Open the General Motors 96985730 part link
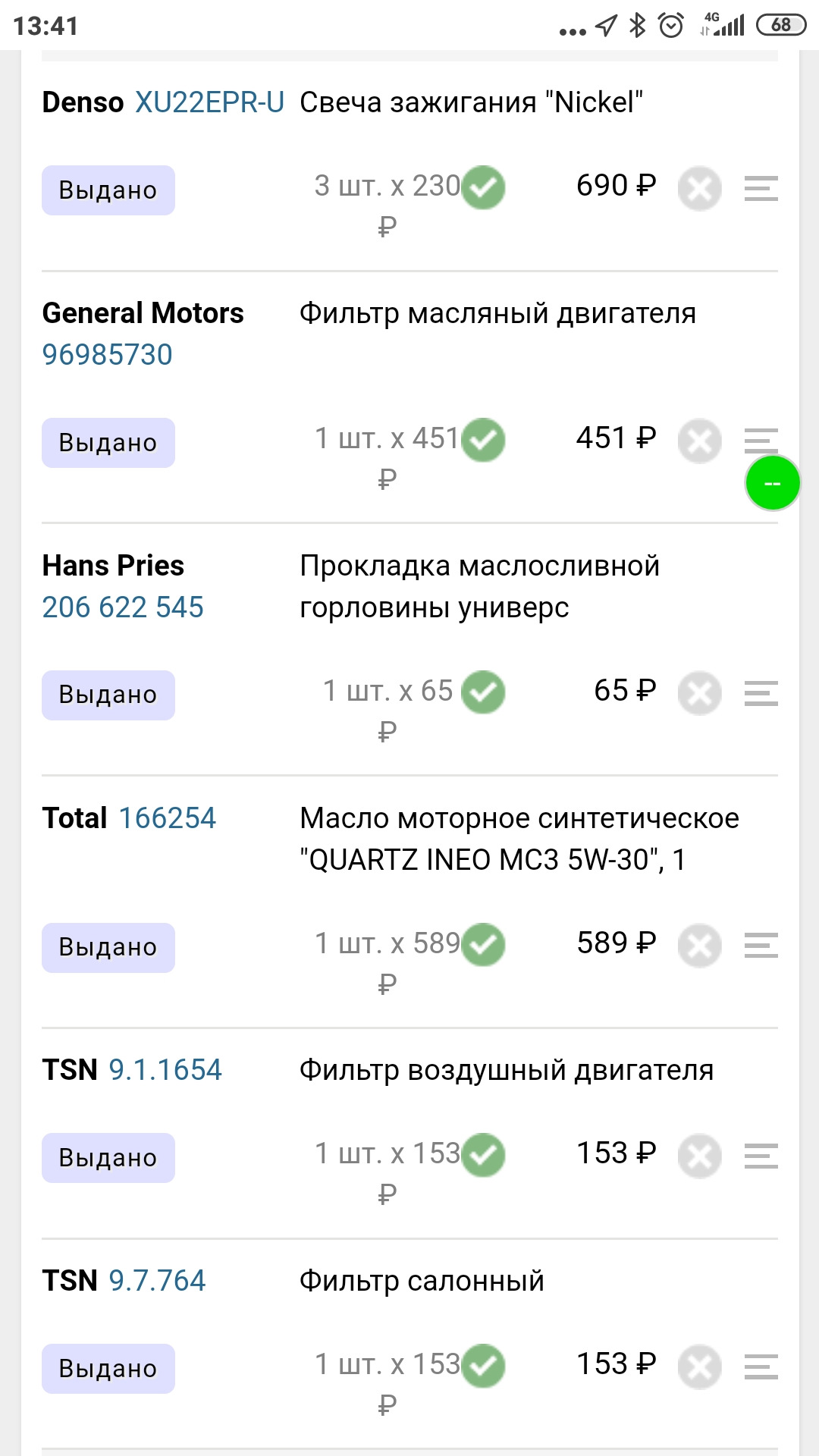Image resolution: width=819 pixels, height=1456 pixels. point(108,353)
